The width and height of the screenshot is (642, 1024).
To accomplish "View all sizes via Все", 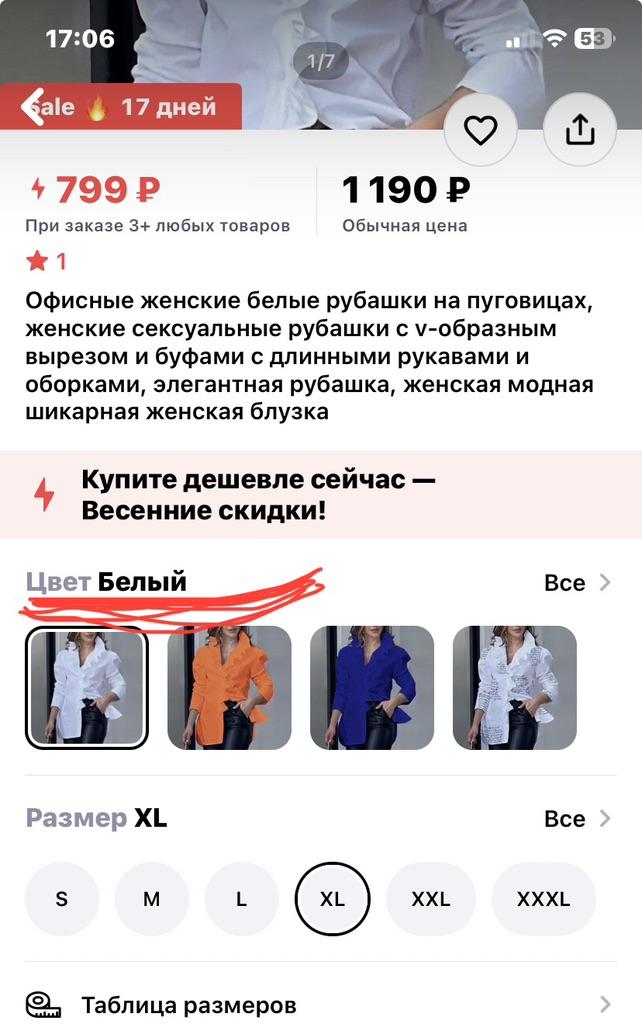I will tap(577, 819).
